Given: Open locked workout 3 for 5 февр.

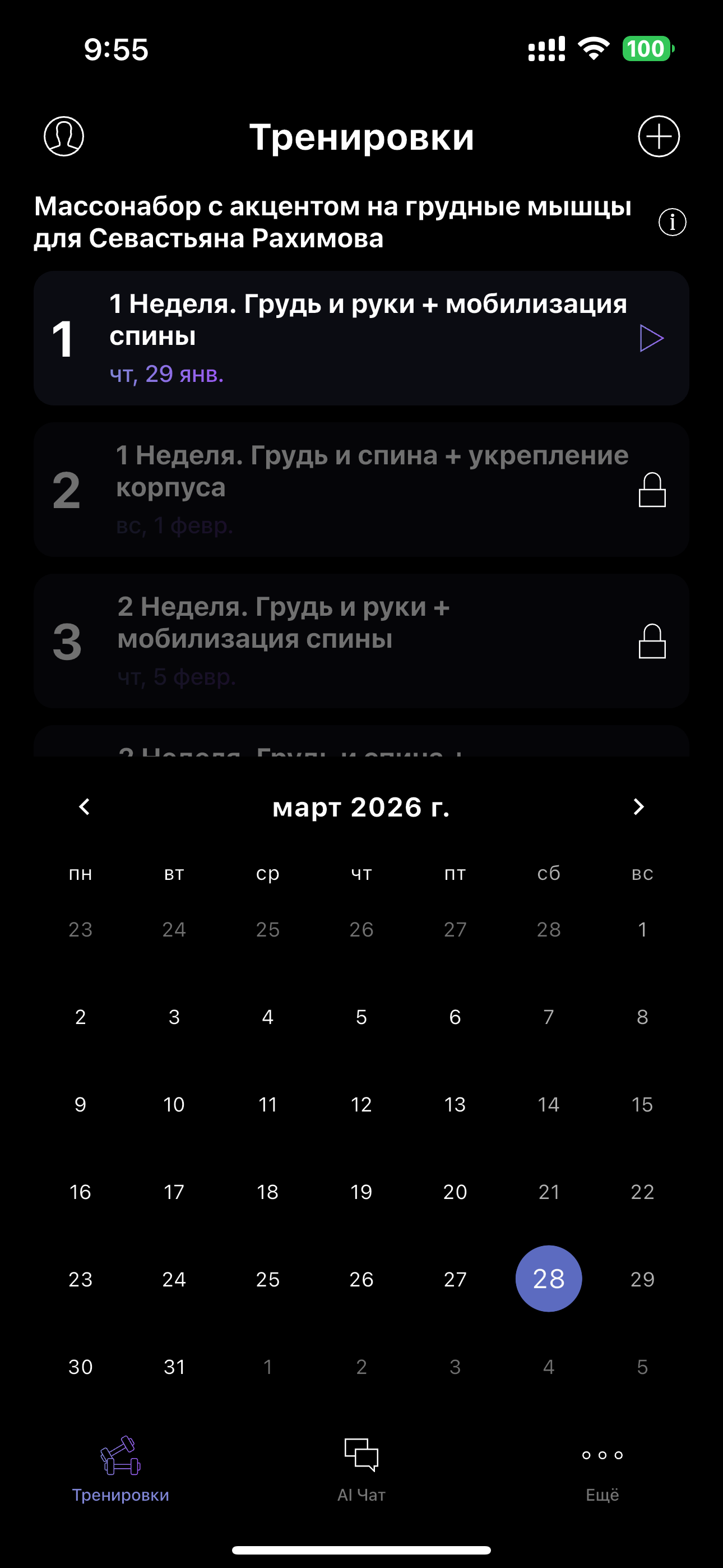Looking at the screenshot, I should coord(361,641).
